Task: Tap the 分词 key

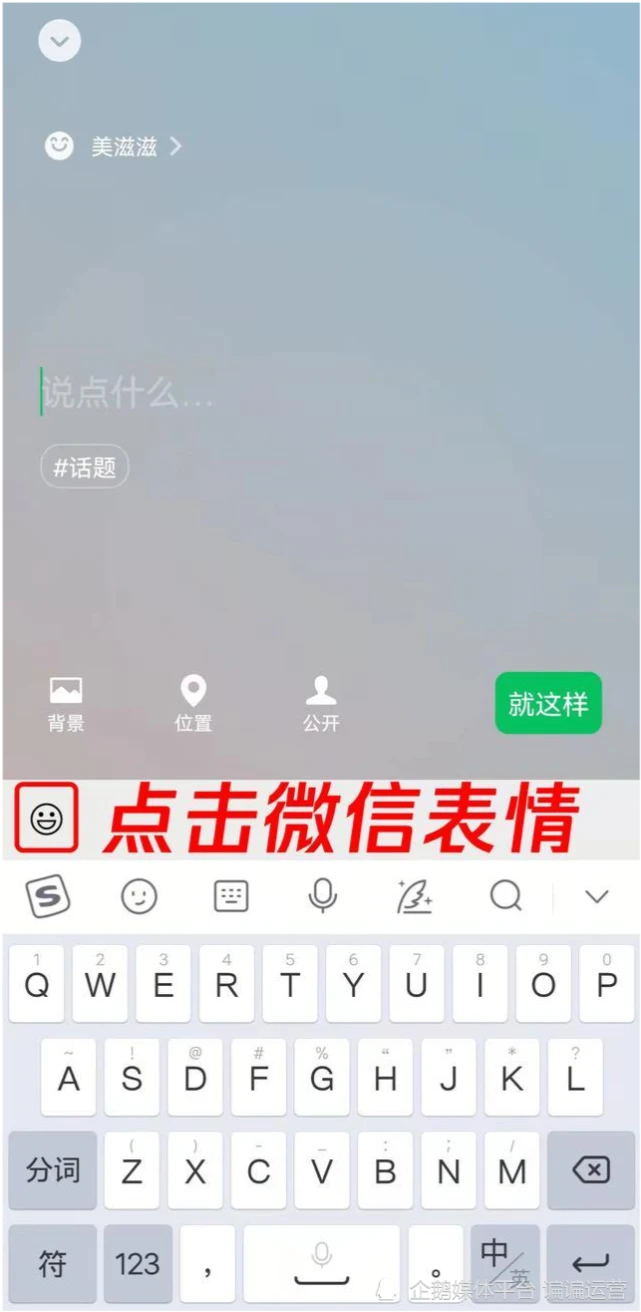Action: (x=53, y=1170)
